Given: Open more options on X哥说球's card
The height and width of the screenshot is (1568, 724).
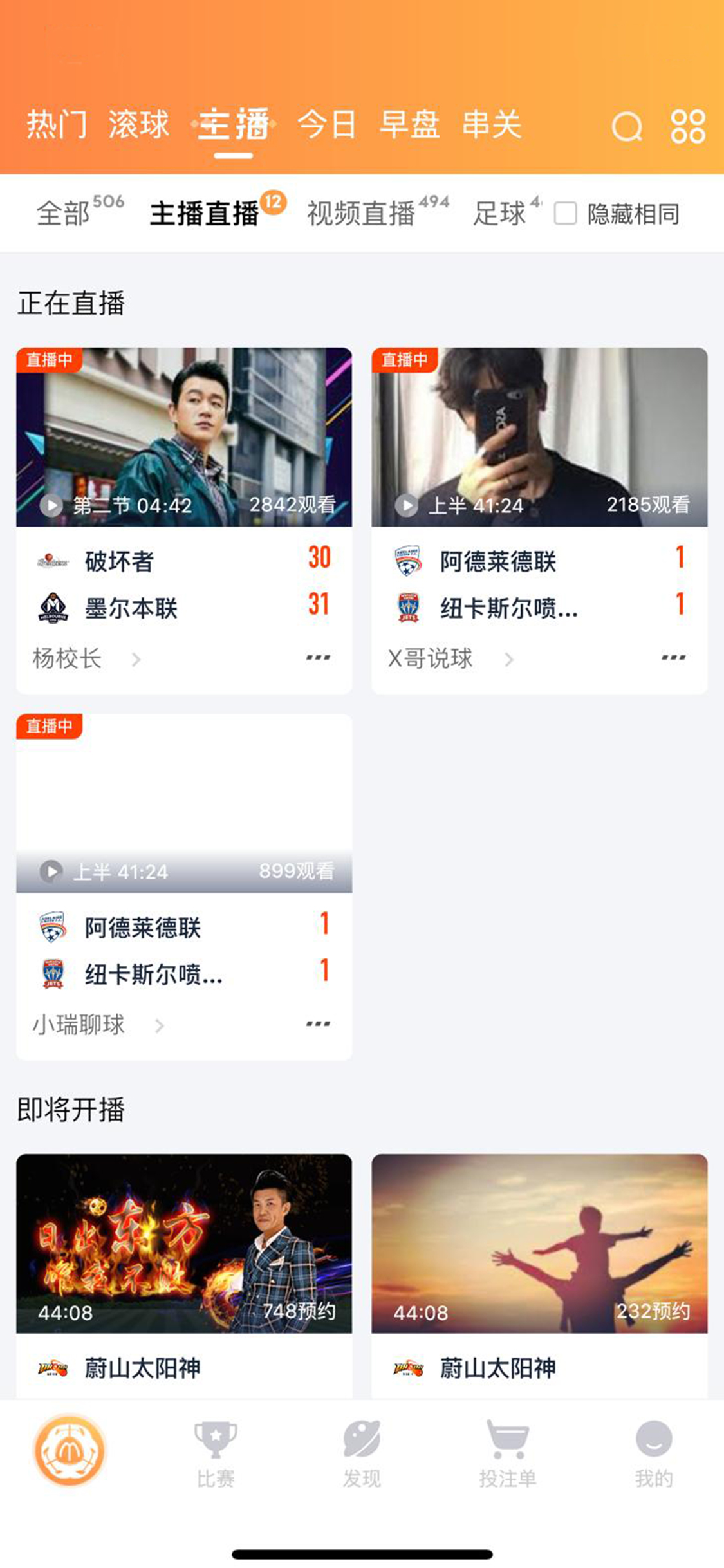Looking at the screenshot, I should [x=673, y=658].
